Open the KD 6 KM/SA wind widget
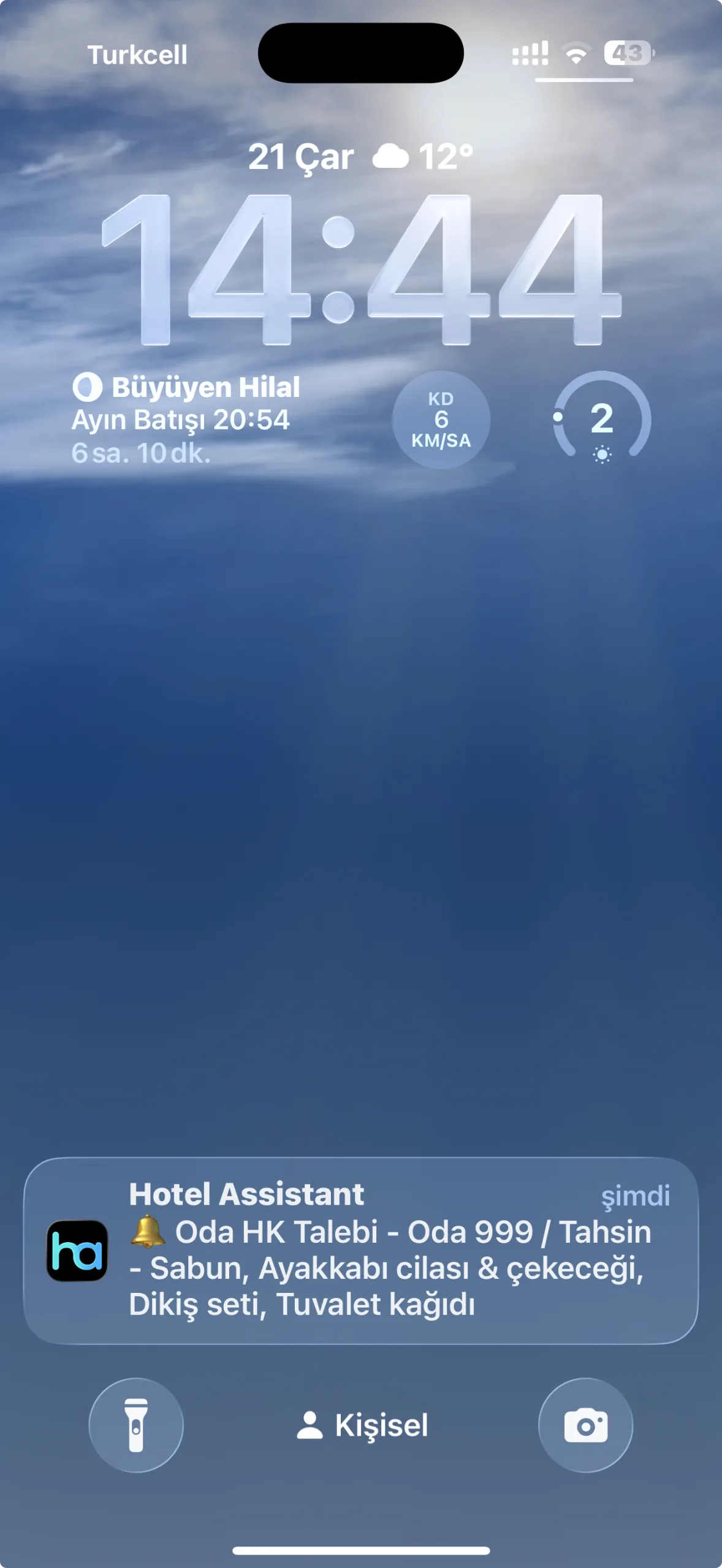722x1568 pixels. [441, 420]
